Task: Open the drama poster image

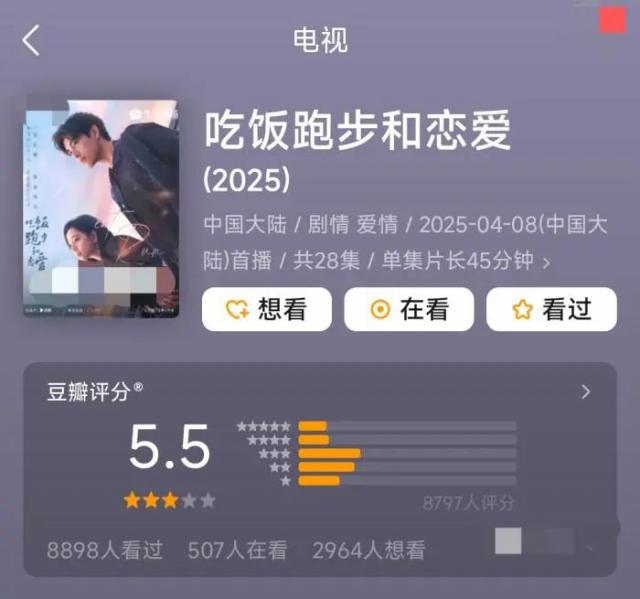Action: [101, 209]
